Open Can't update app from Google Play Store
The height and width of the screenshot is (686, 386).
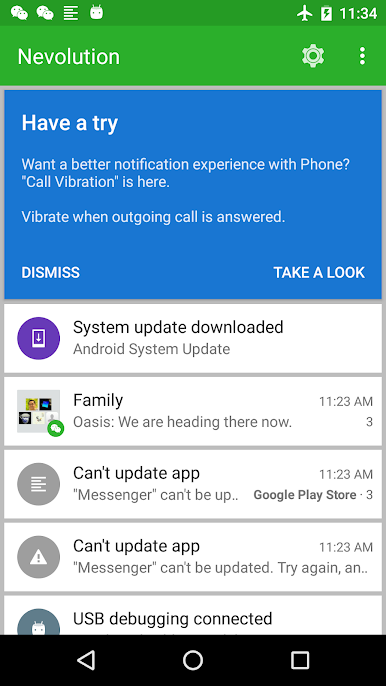[x=193, y=484]
